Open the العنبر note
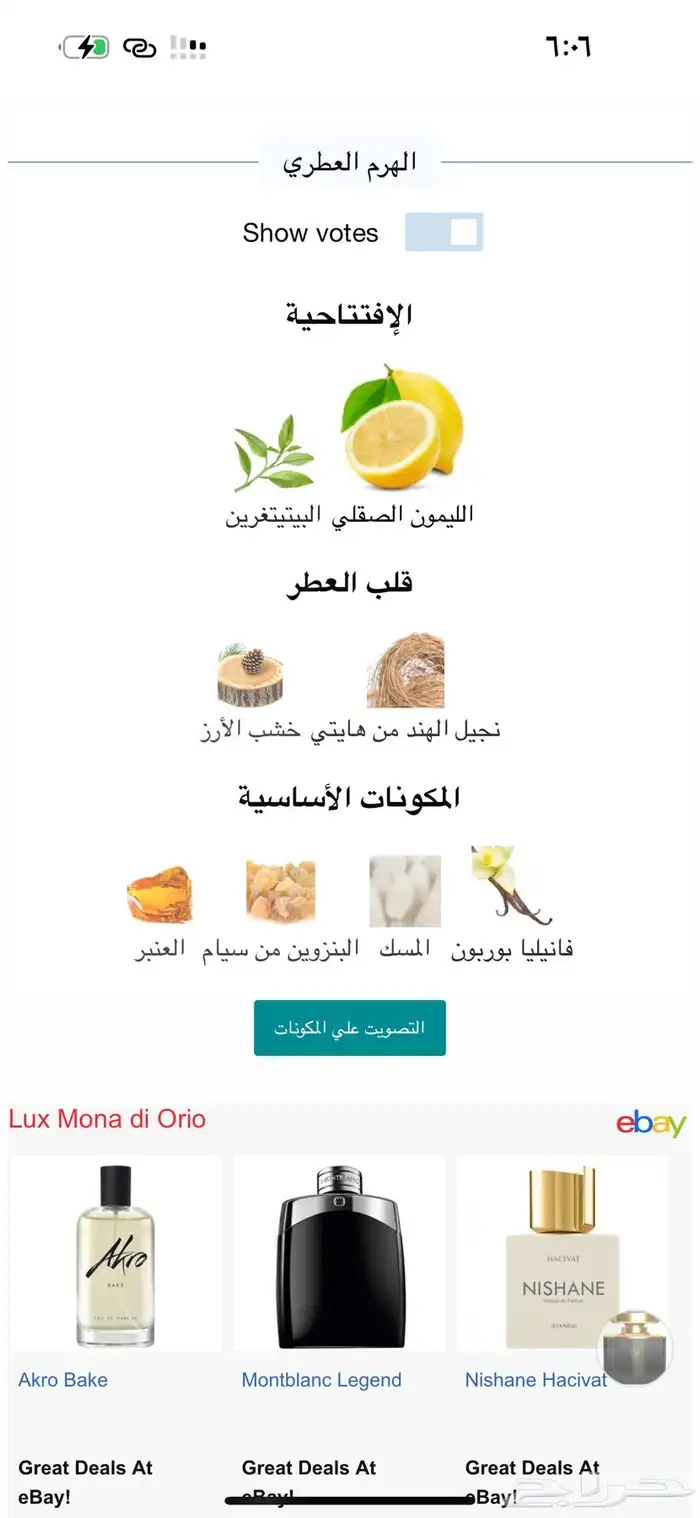The height and width of the screenshot is (1518, 700). (160, 896)
